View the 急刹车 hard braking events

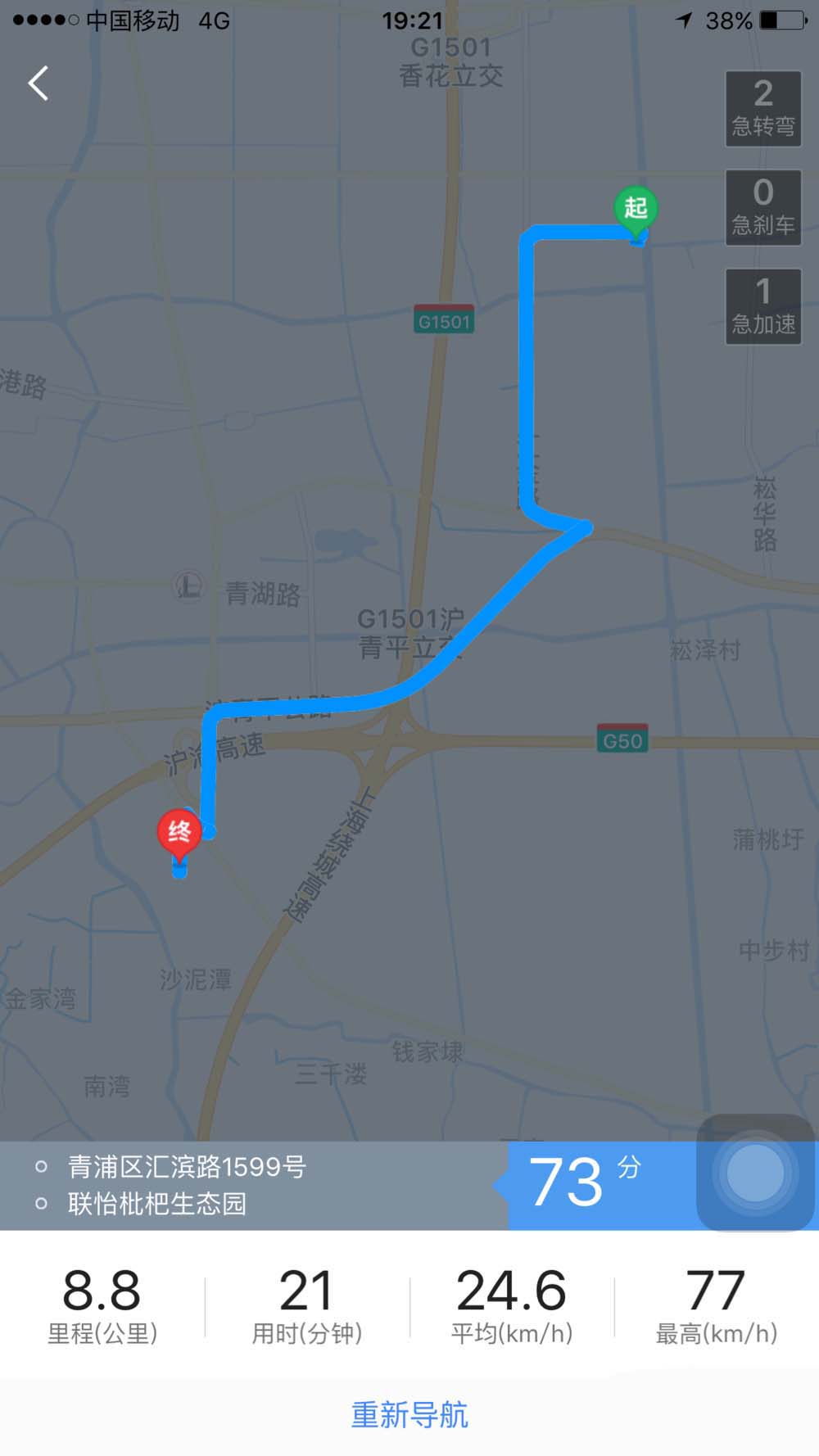pyautogui.click(x=762, y=207)
